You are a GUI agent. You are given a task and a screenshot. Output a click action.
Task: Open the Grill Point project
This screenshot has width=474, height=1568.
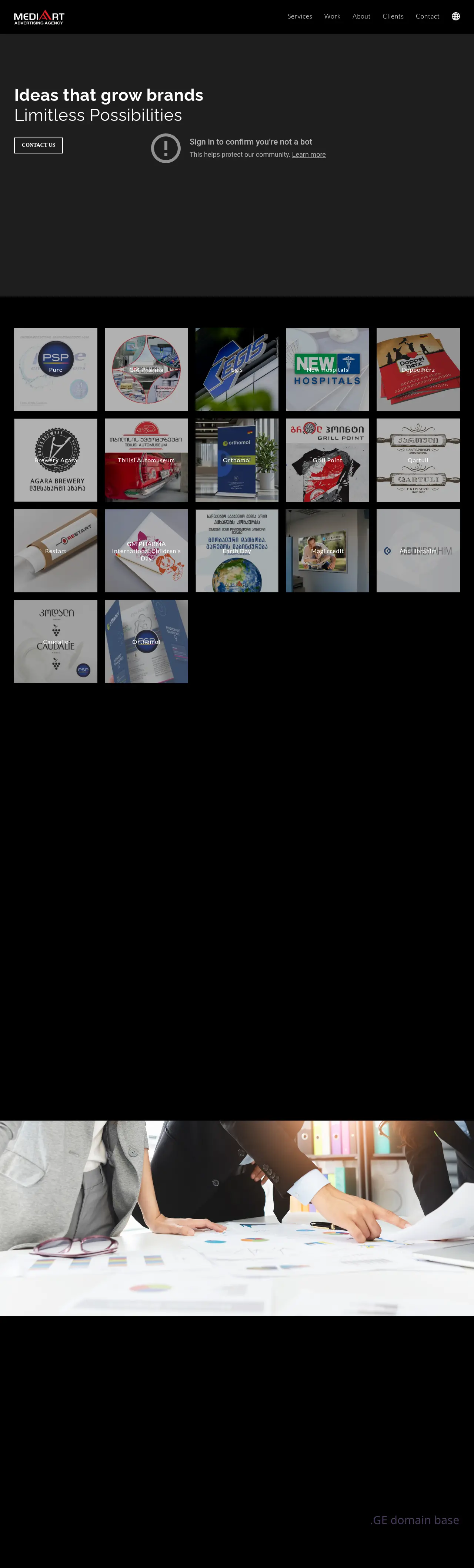tap(327, 460)
